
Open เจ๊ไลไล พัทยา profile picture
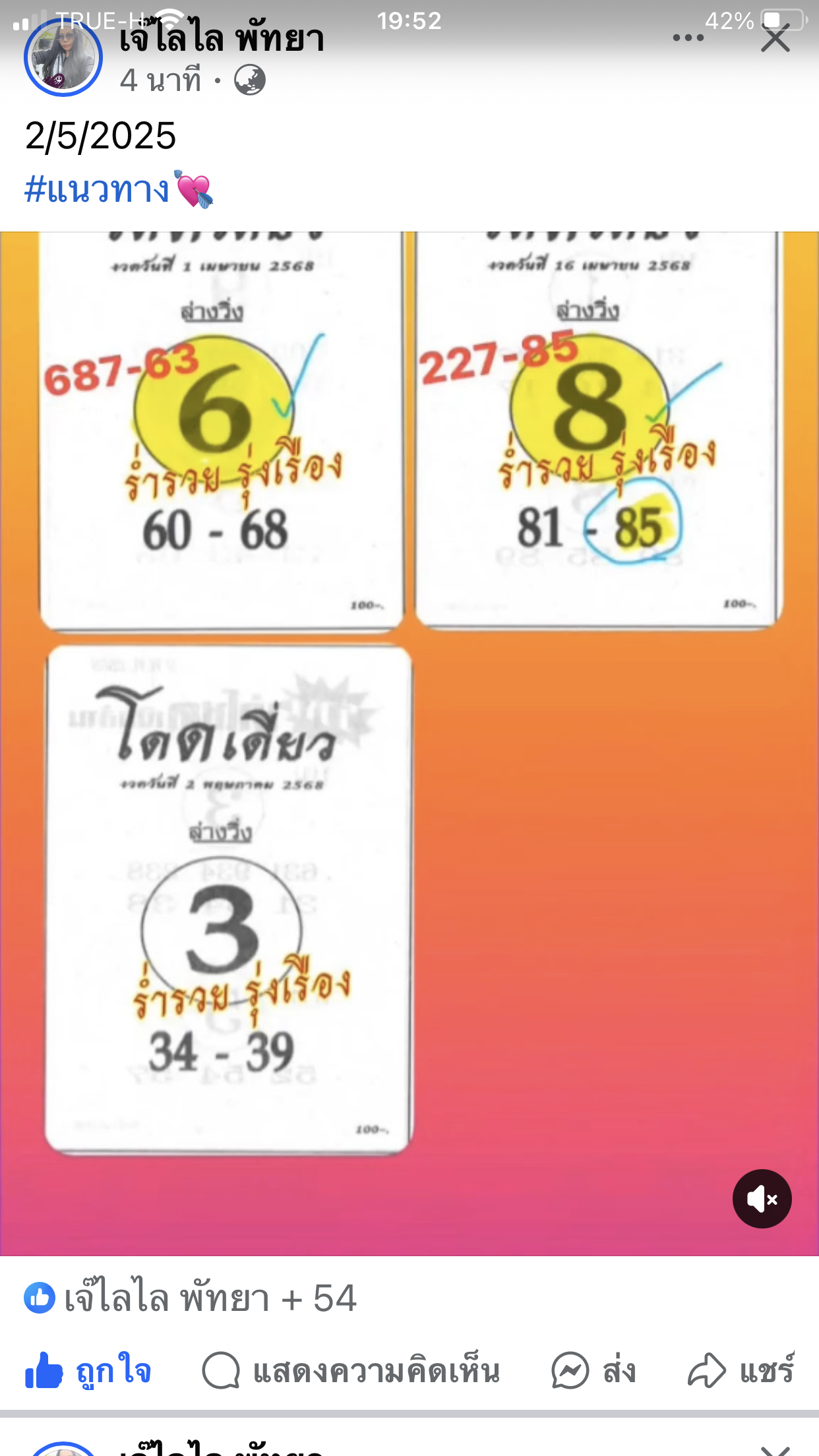tap(63, 58)
